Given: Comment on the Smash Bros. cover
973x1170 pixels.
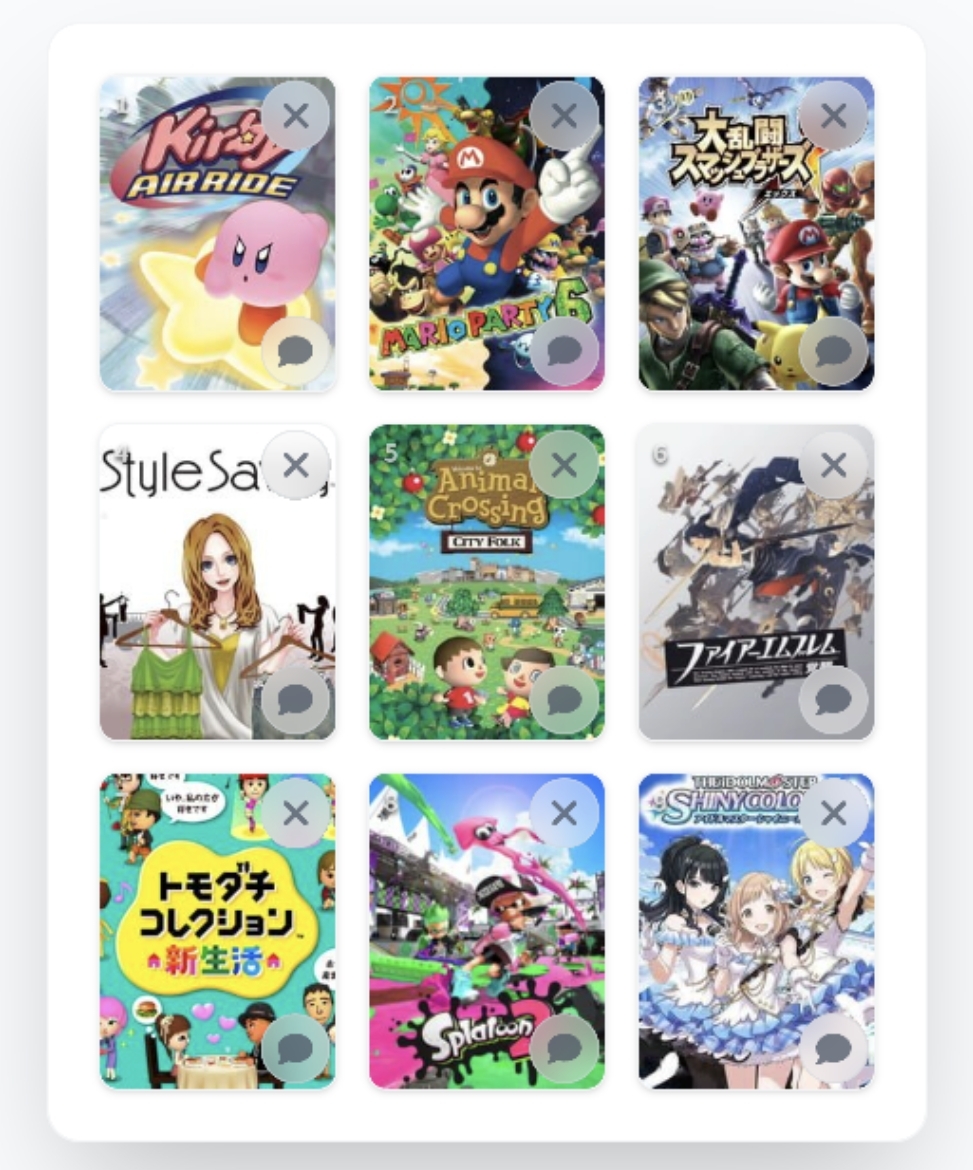Looking at the screenshot, I should click(833, 351).
